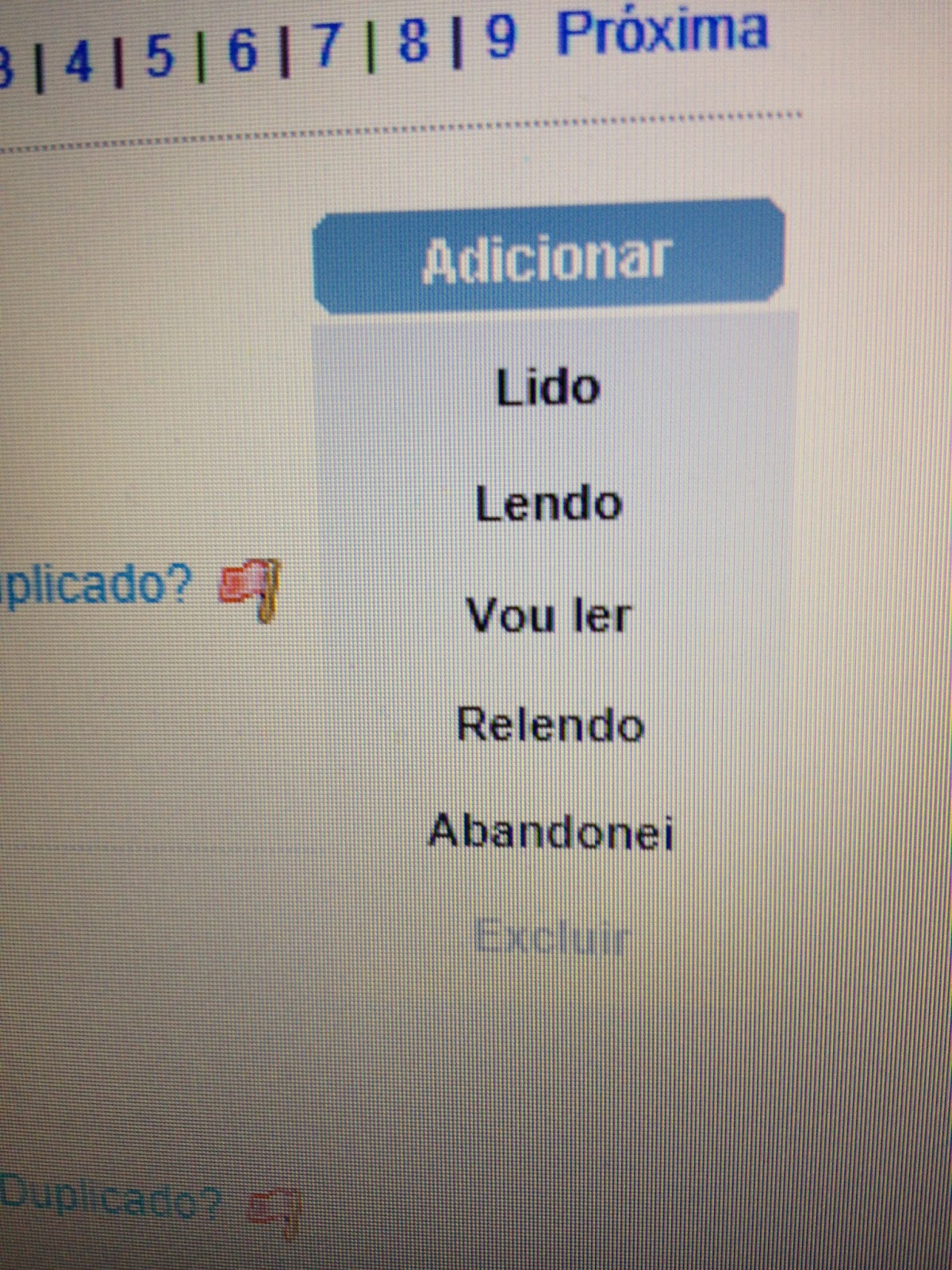This screenshot has width=952, height=1270.
Task: Set the book status to Relendo
Action: click(550, 725)
